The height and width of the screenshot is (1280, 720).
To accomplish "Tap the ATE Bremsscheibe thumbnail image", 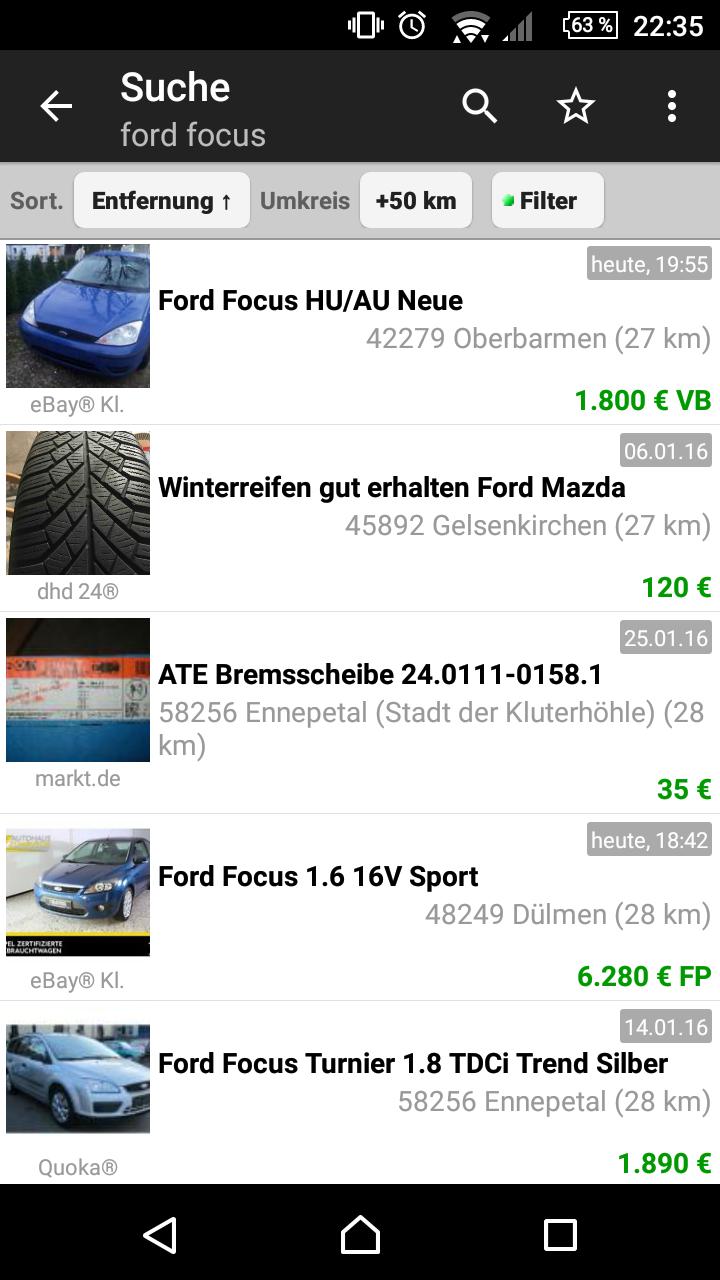I will (x=78, y=690).
